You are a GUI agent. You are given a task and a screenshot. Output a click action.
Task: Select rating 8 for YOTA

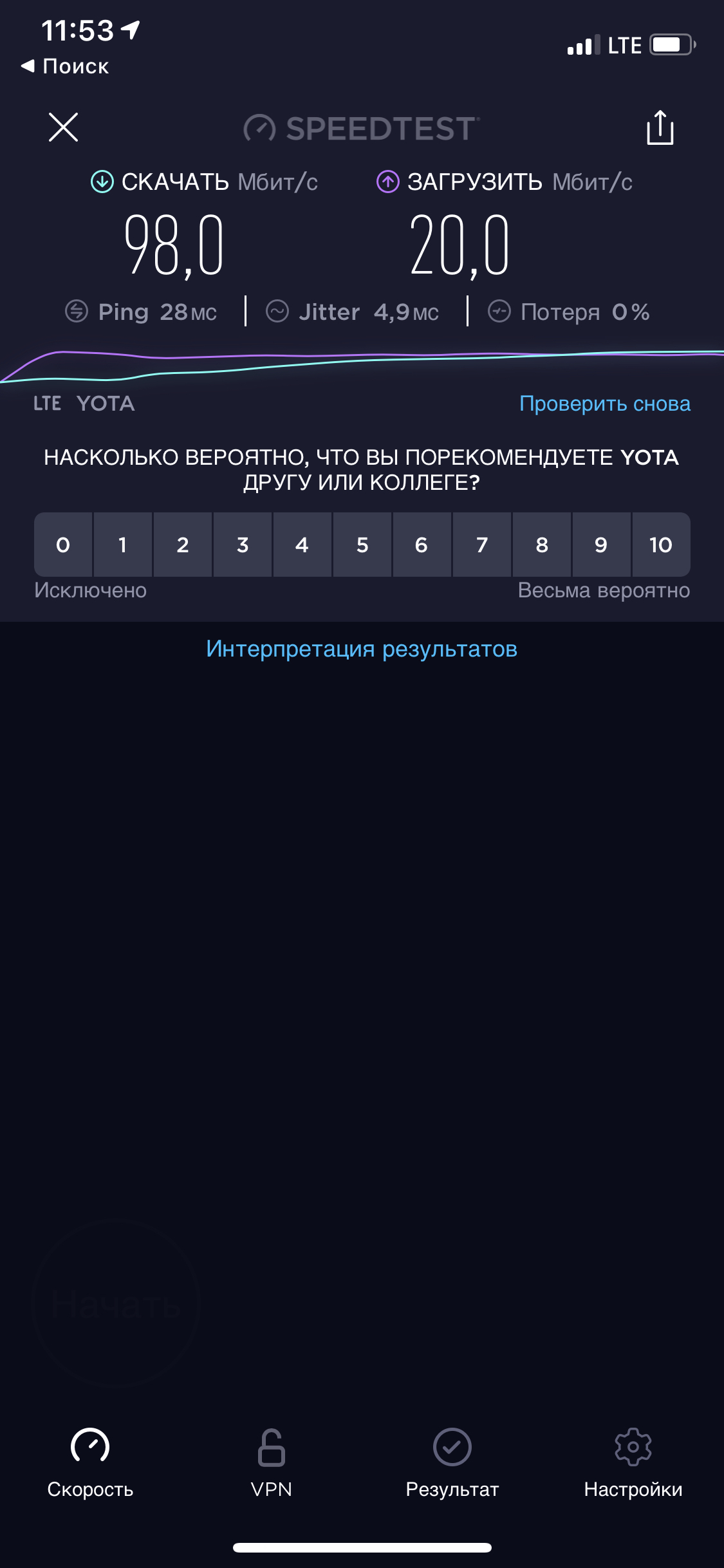coord(542,545)
